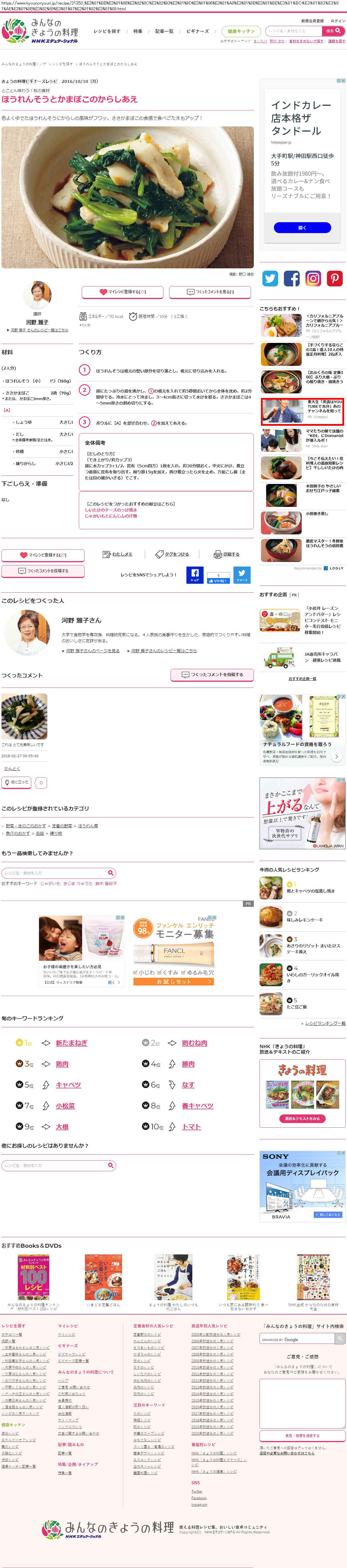Image resolution: width=347 pixels, height=1568 pixels.
Task: Tap the 検索 search button
Action: coord(334,31)
